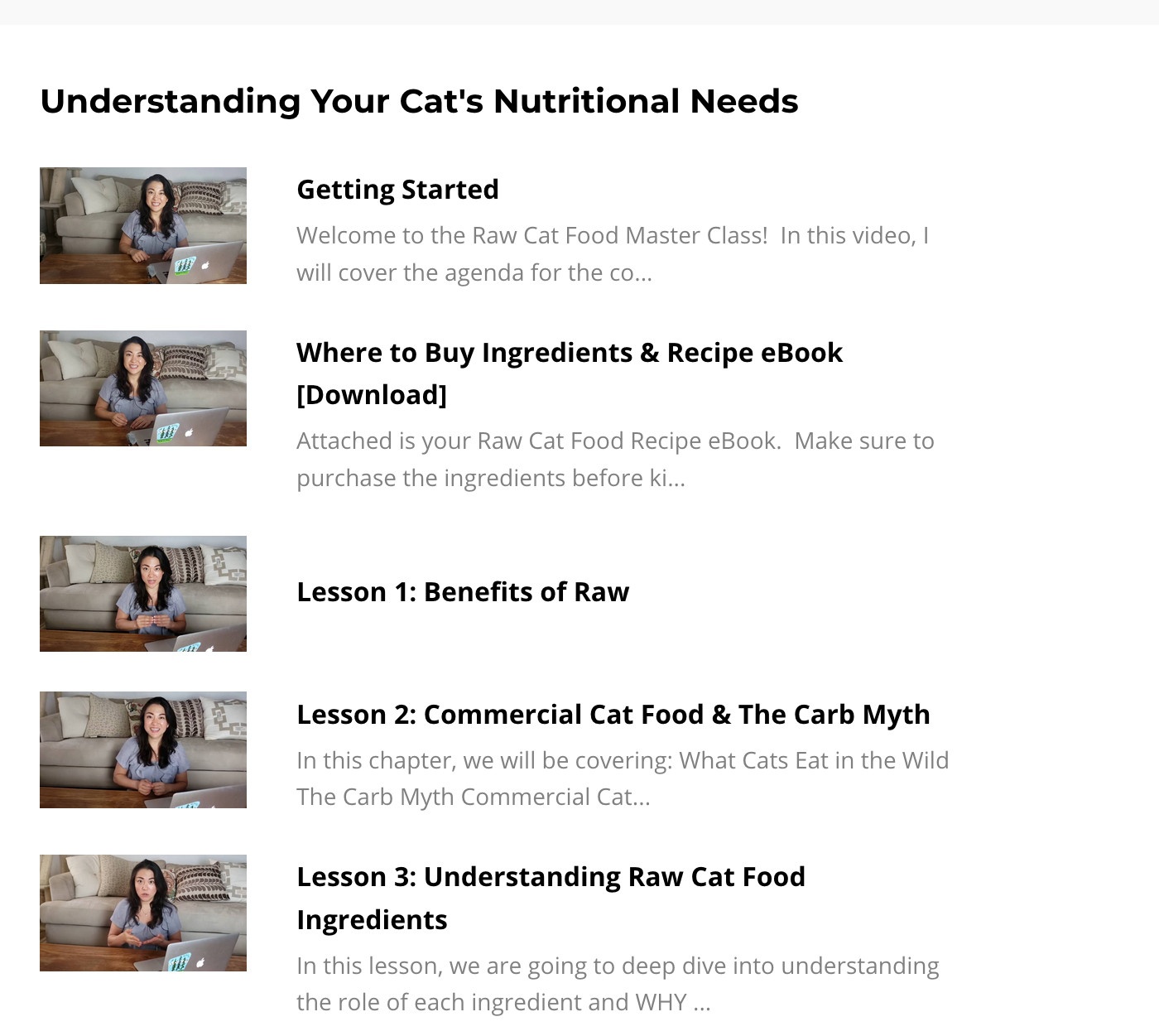Viewport: 1159px width, 1036px height.
Task: Tap the Lesson 2 video thumbnail
Action: (143, 749)
